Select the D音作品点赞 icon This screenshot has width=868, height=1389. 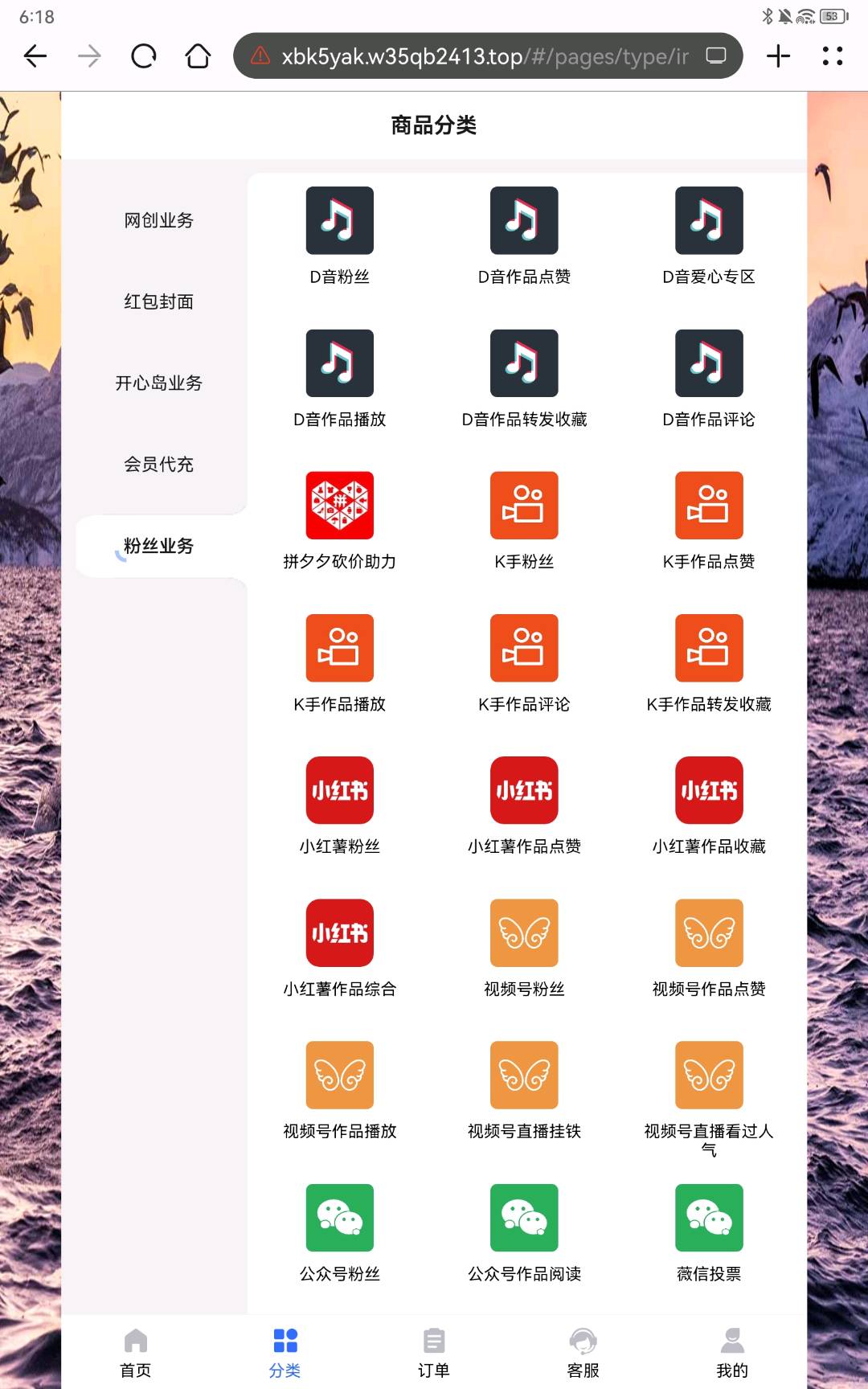[x=523, y=219]
